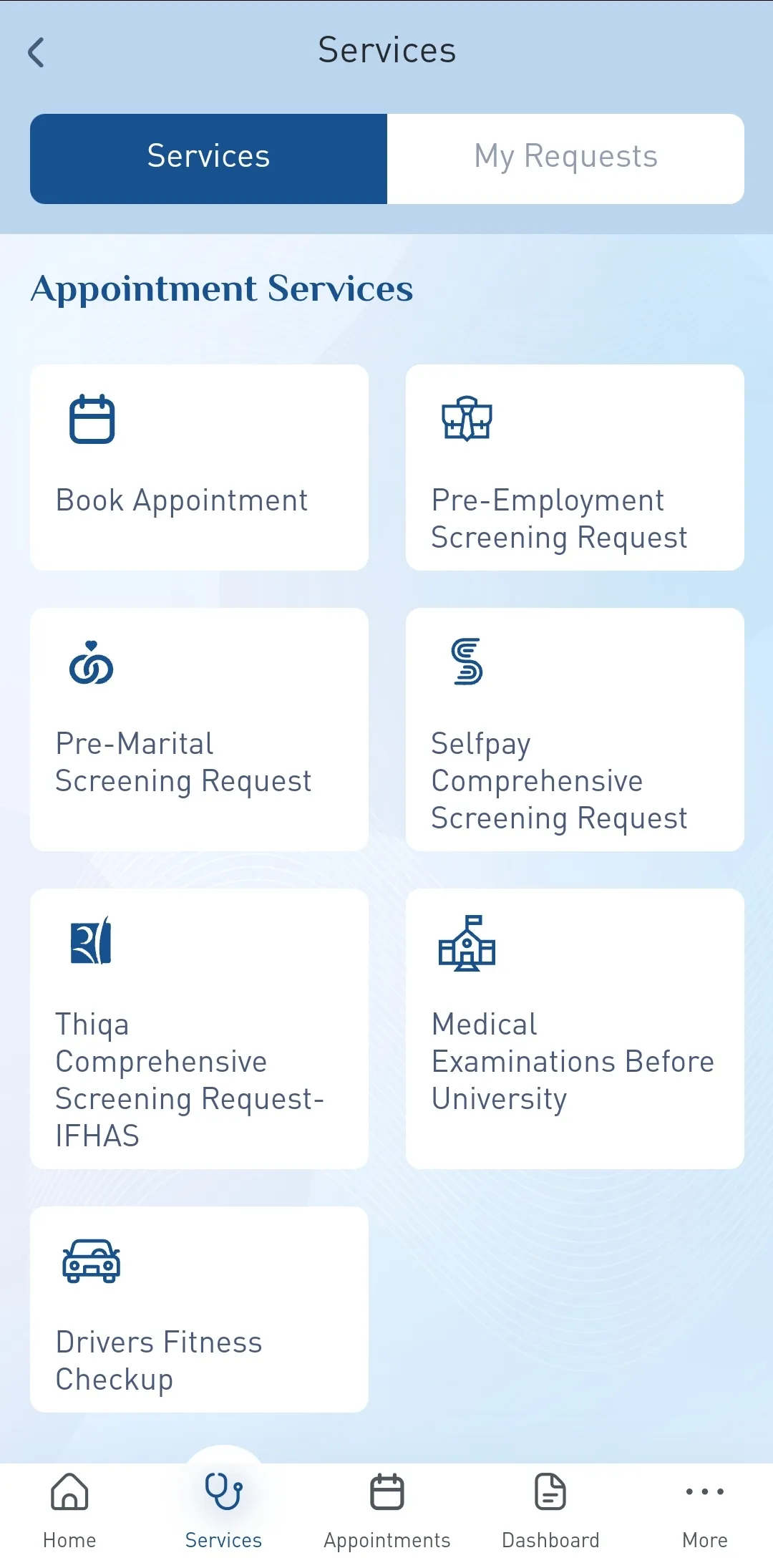Open Appointments in bottom navigation
Viewport: 773px width, 1568px height.
click(387, 1509)
